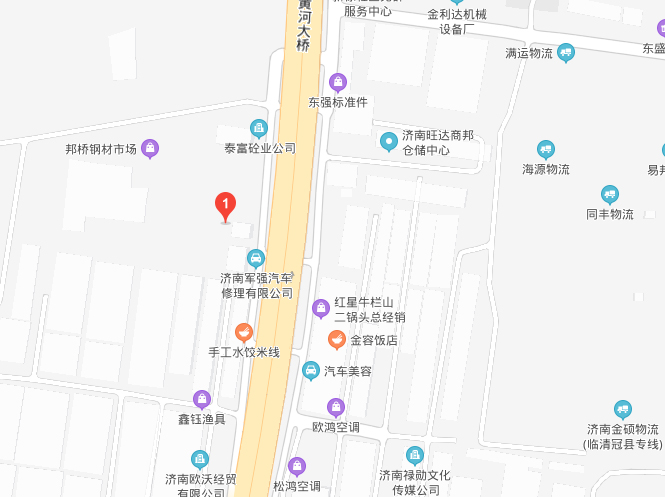Tap the 金容饭店 restaurant marker
The height and width of the screenshot is (497, 665).
click(x=338, y=340)
